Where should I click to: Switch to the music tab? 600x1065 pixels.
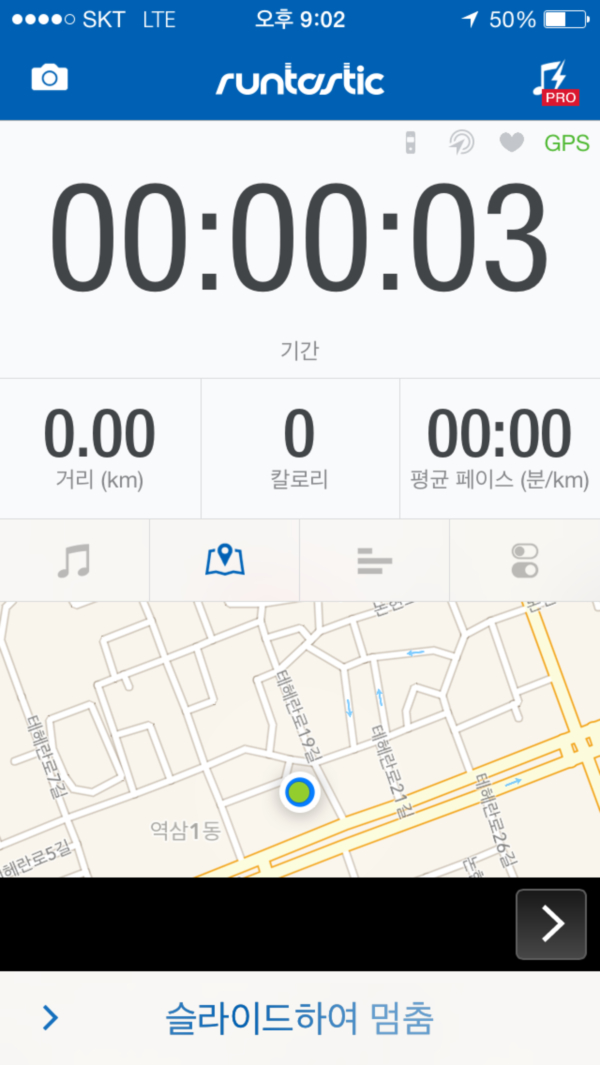click(74, 561)
